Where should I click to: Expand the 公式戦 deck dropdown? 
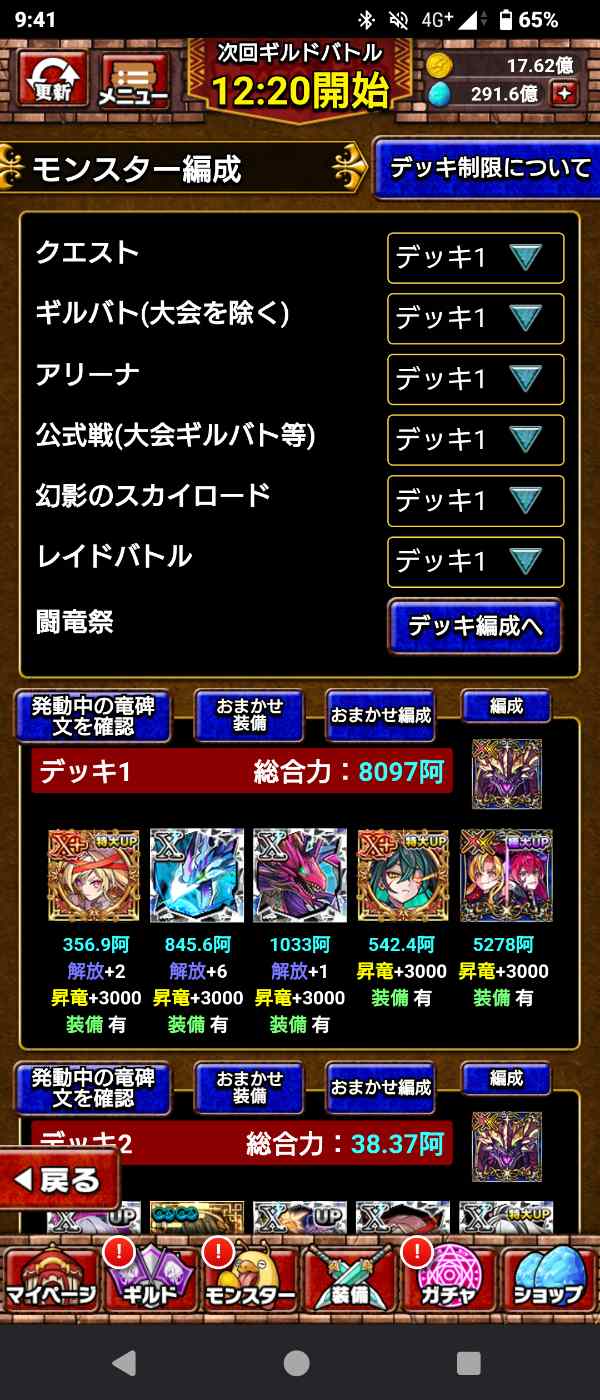[x=475, y=440]
